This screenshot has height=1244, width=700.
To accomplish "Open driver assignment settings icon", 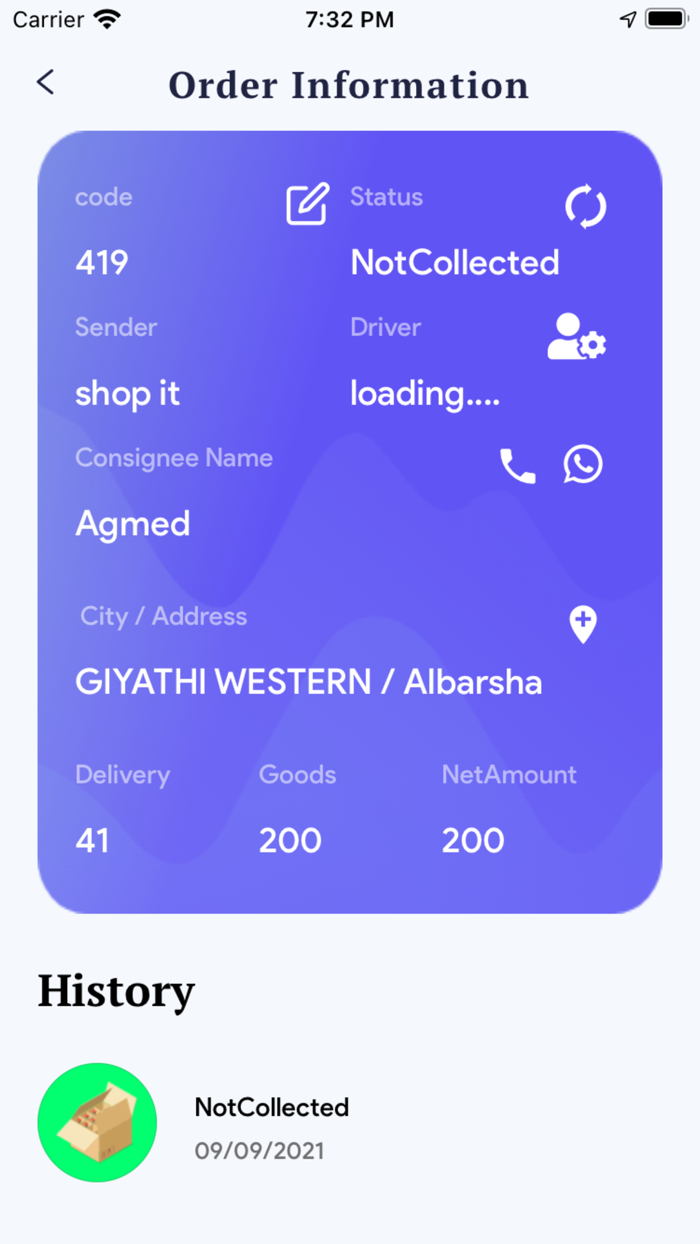I will click(576, 337).
